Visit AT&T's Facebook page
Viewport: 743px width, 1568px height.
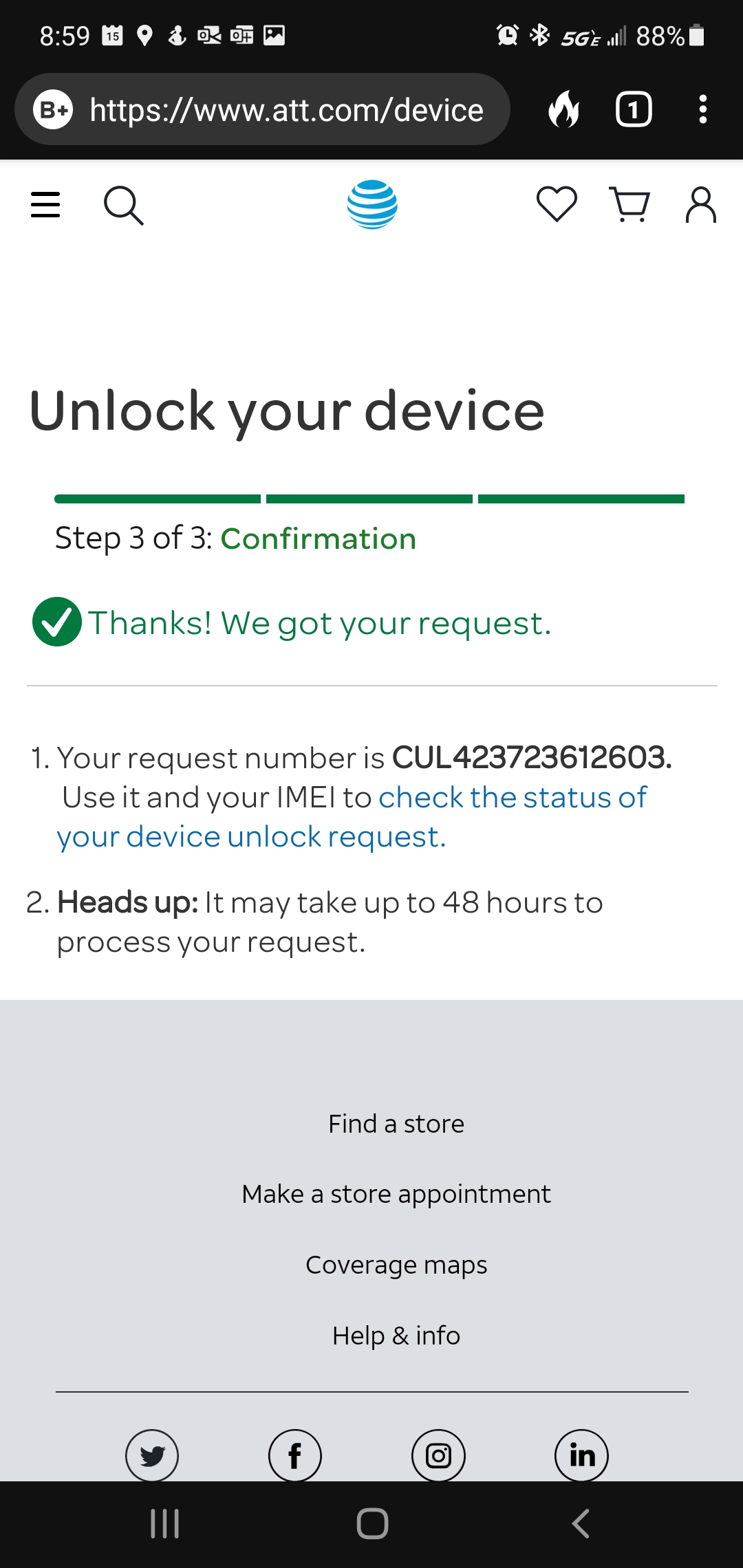(x=295, y=1455)
